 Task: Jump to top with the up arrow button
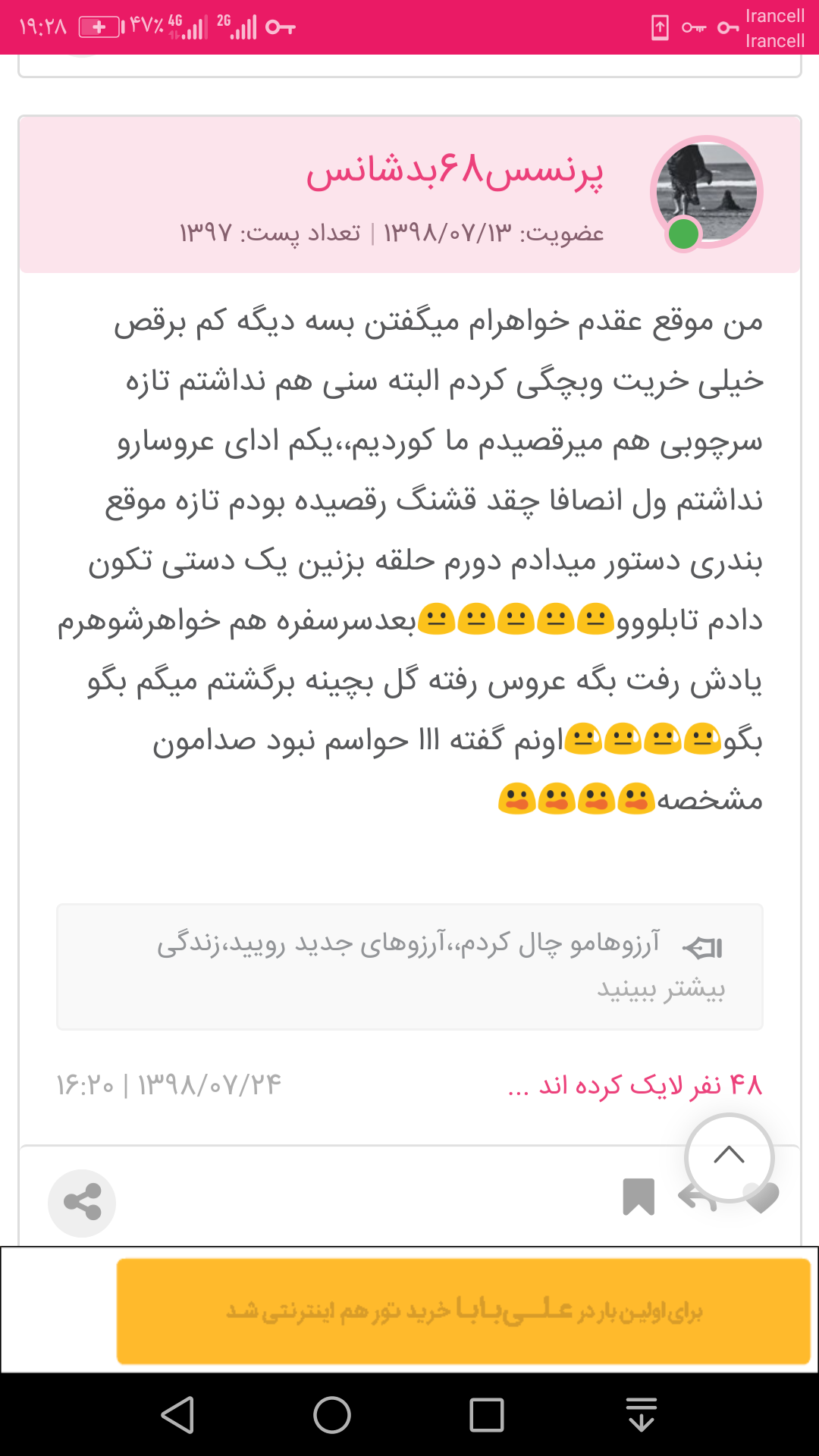[x=729, y=1157]
